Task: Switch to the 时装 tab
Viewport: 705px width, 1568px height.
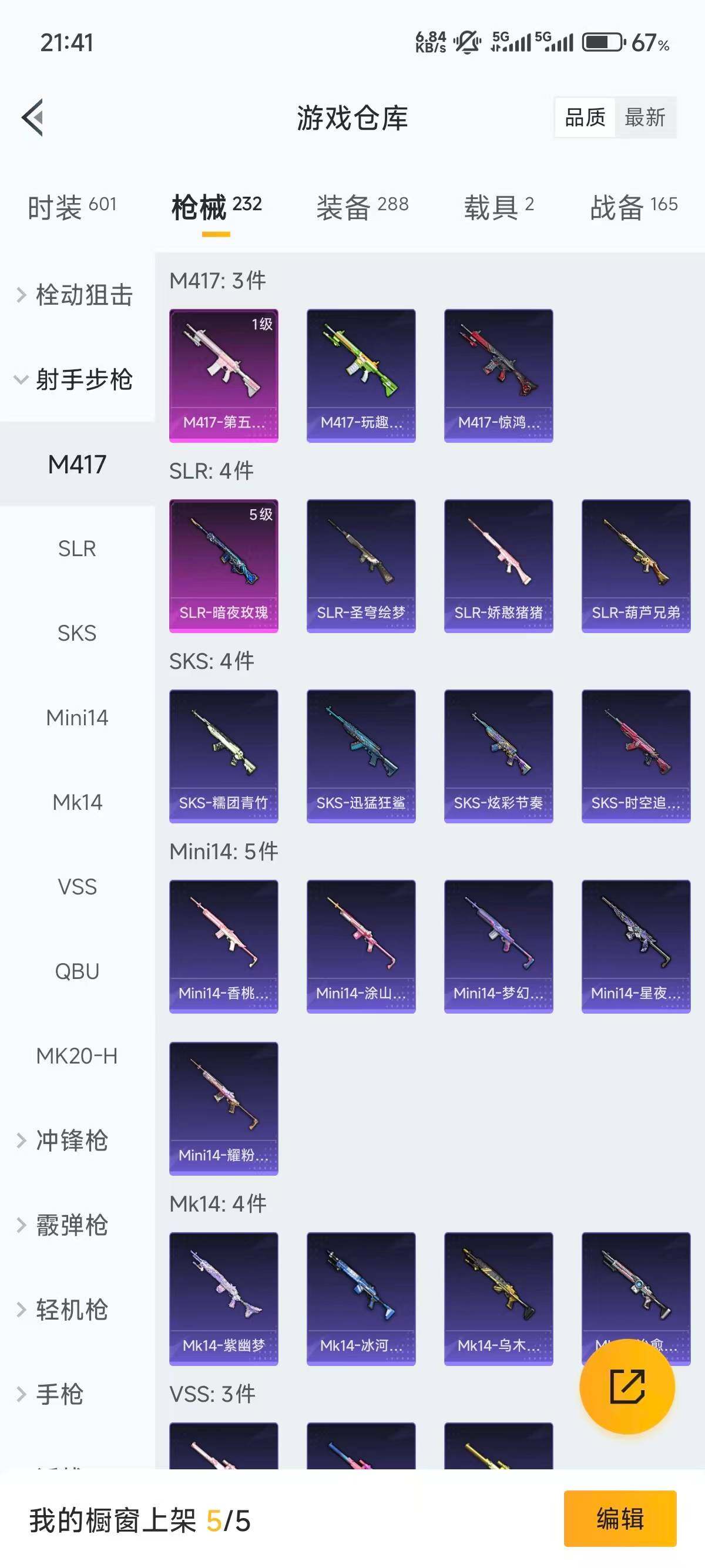Action: tap(72, 207)
